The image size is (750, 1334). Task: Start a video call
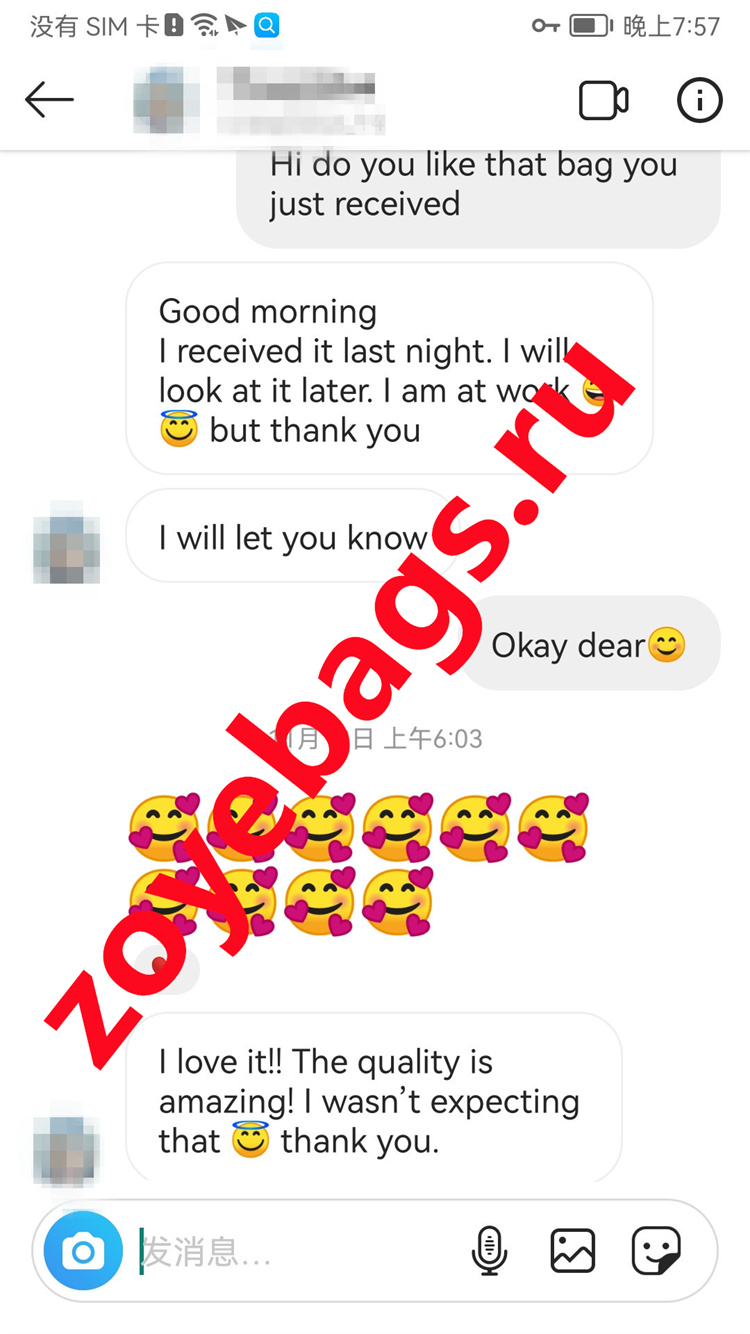pyautogui.click(x=604, y=100)
